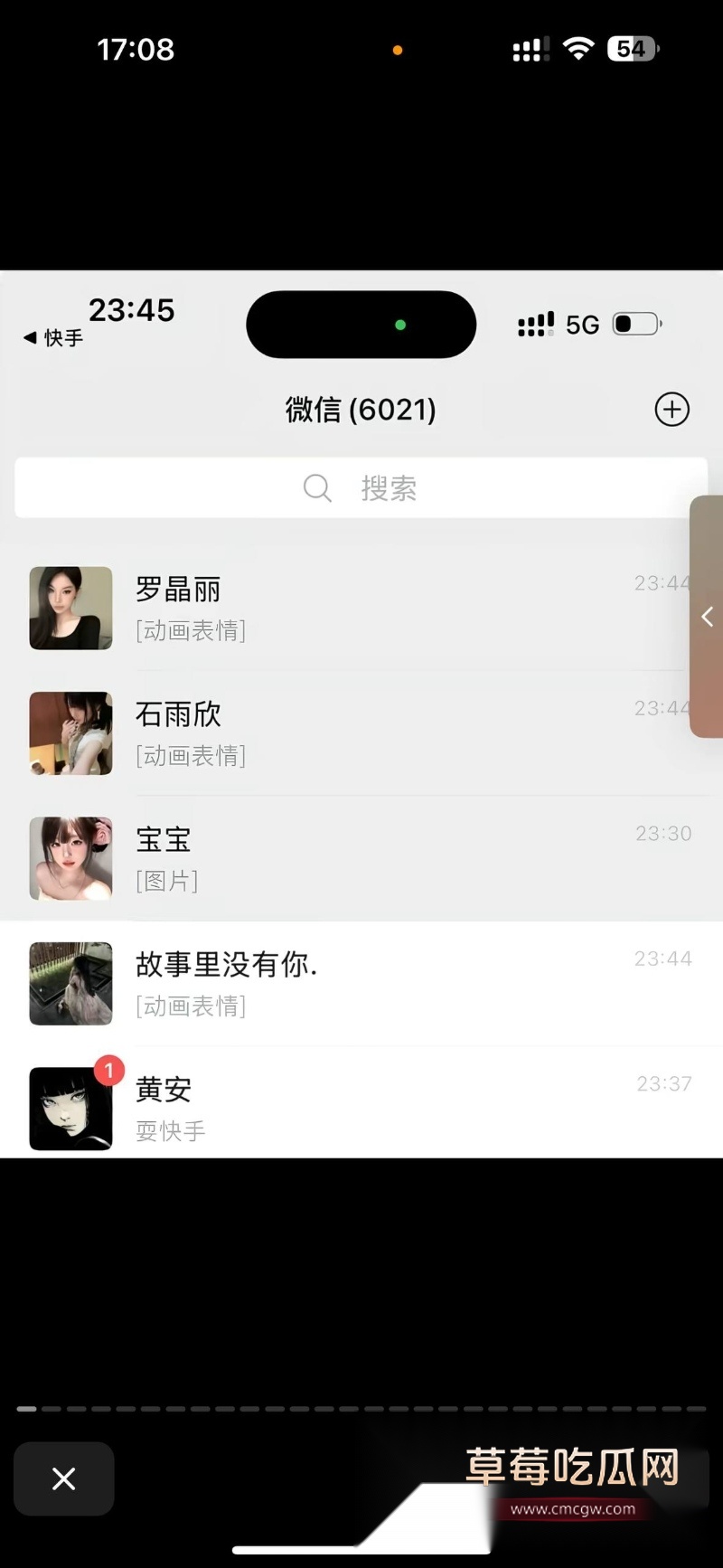Expand the collapsed side panel chevron
Image resolution: width=723 pixels, height=1568 pixels.
pyautogui.click(x=706, y=616)
